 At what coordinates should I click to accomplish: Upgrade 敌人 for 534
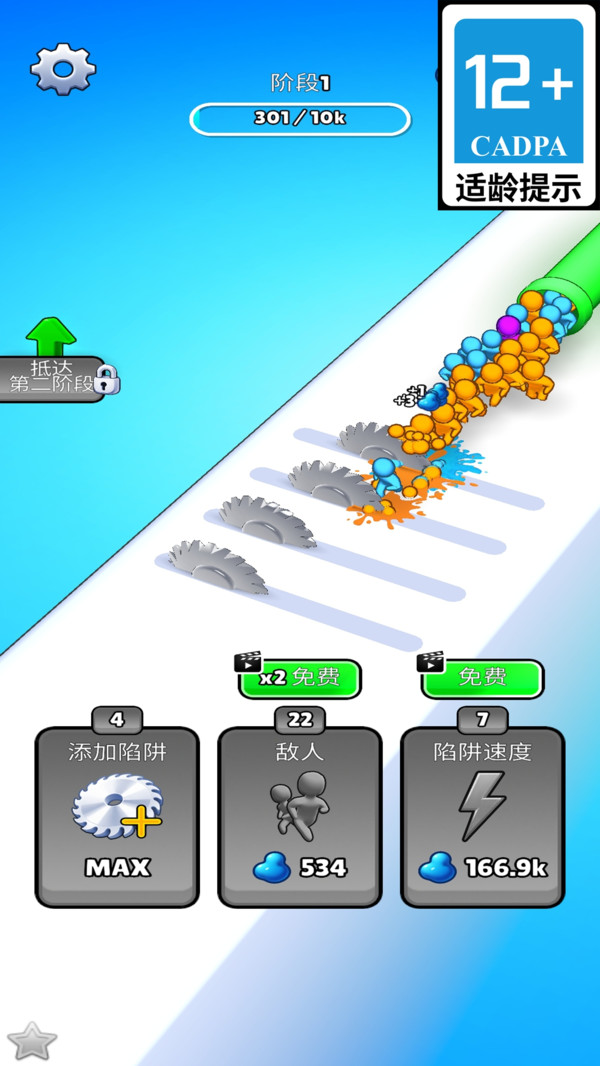[300, 817]
